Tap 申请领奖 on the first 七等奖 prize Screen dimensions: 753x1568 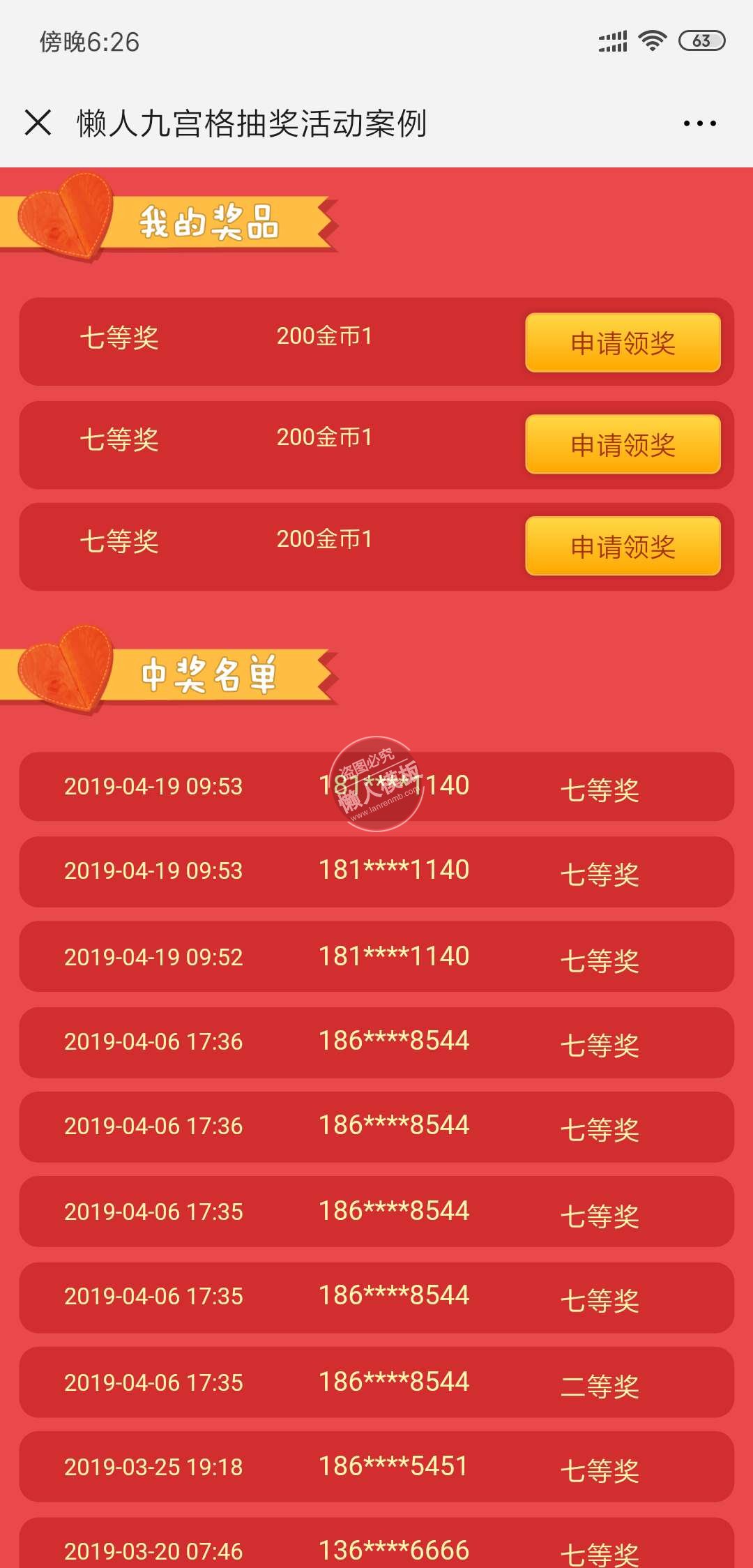pyautogui.click(x=623, y=342)
